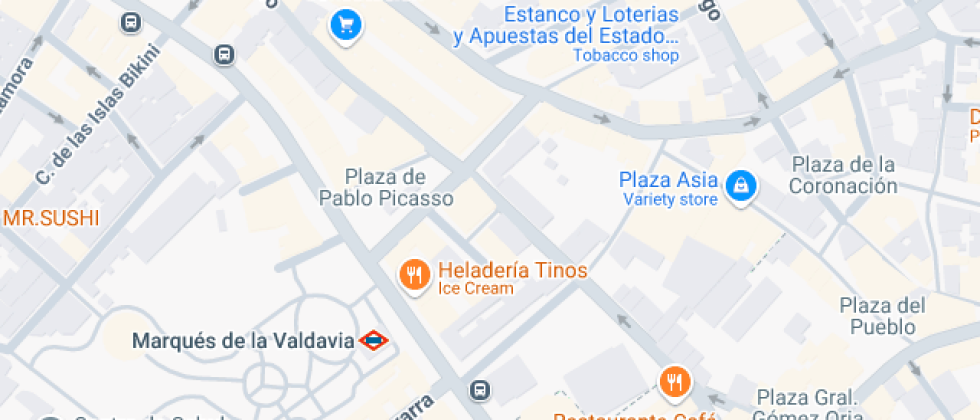Open the MR.SUSHI place label
The width and height of the screenshot is (980, 420).
[52, 217]
